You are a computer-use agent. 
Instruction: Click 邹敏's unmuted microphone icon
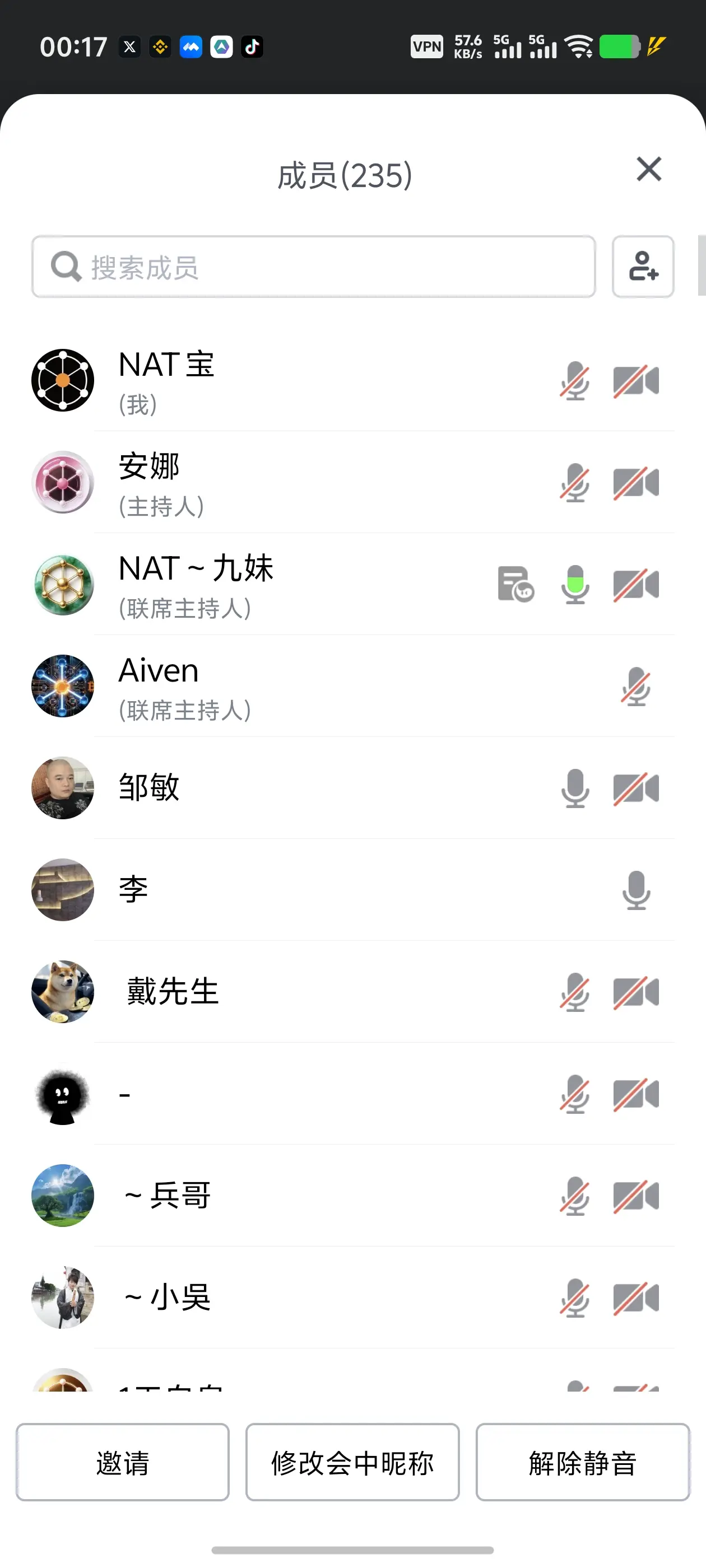click(574, 788)
